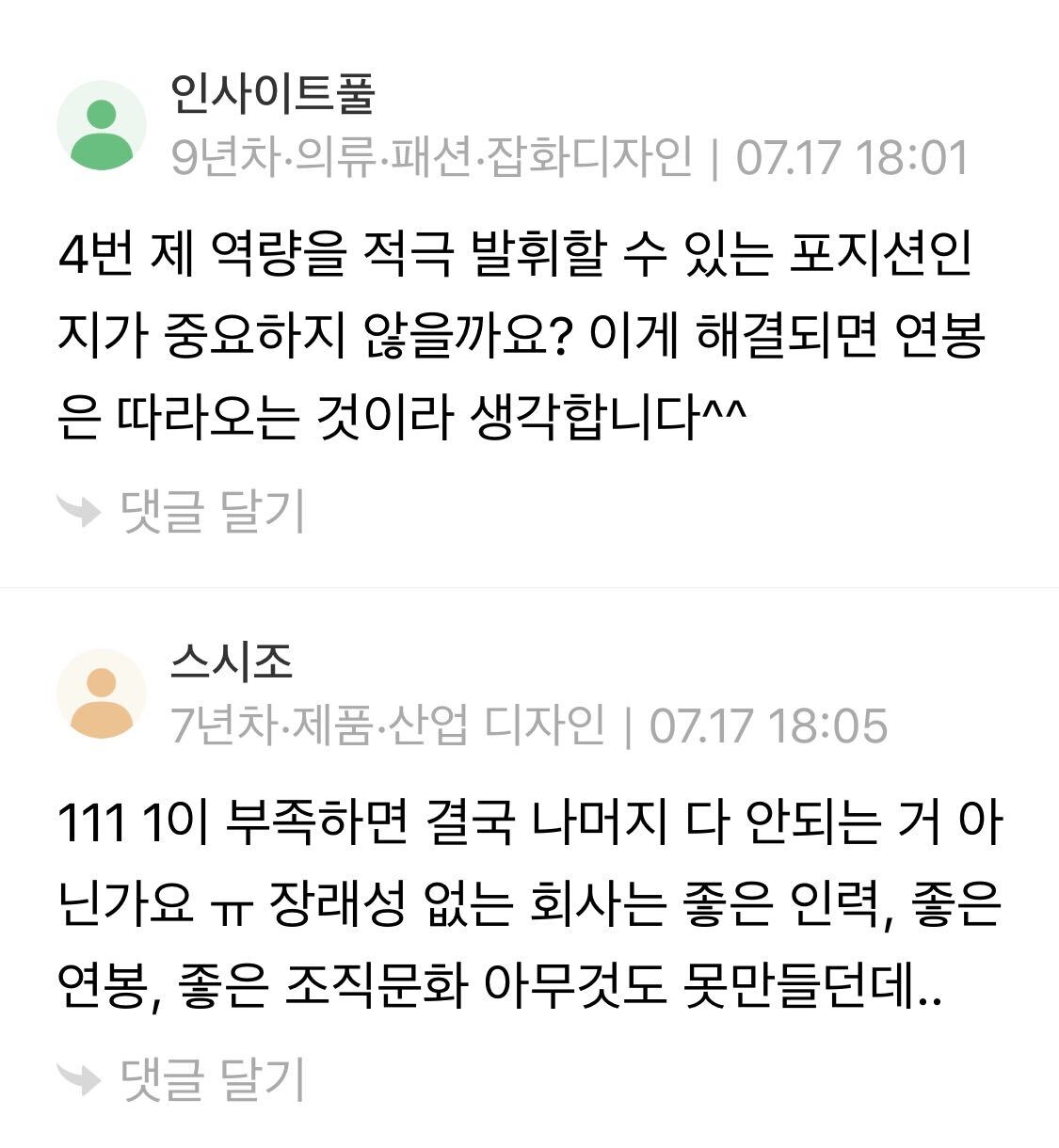Screen dimensions: 1059x1148
Task: Open 댓글 달기 under 인사이트풀's comment
Action: [x=212, y=511]
